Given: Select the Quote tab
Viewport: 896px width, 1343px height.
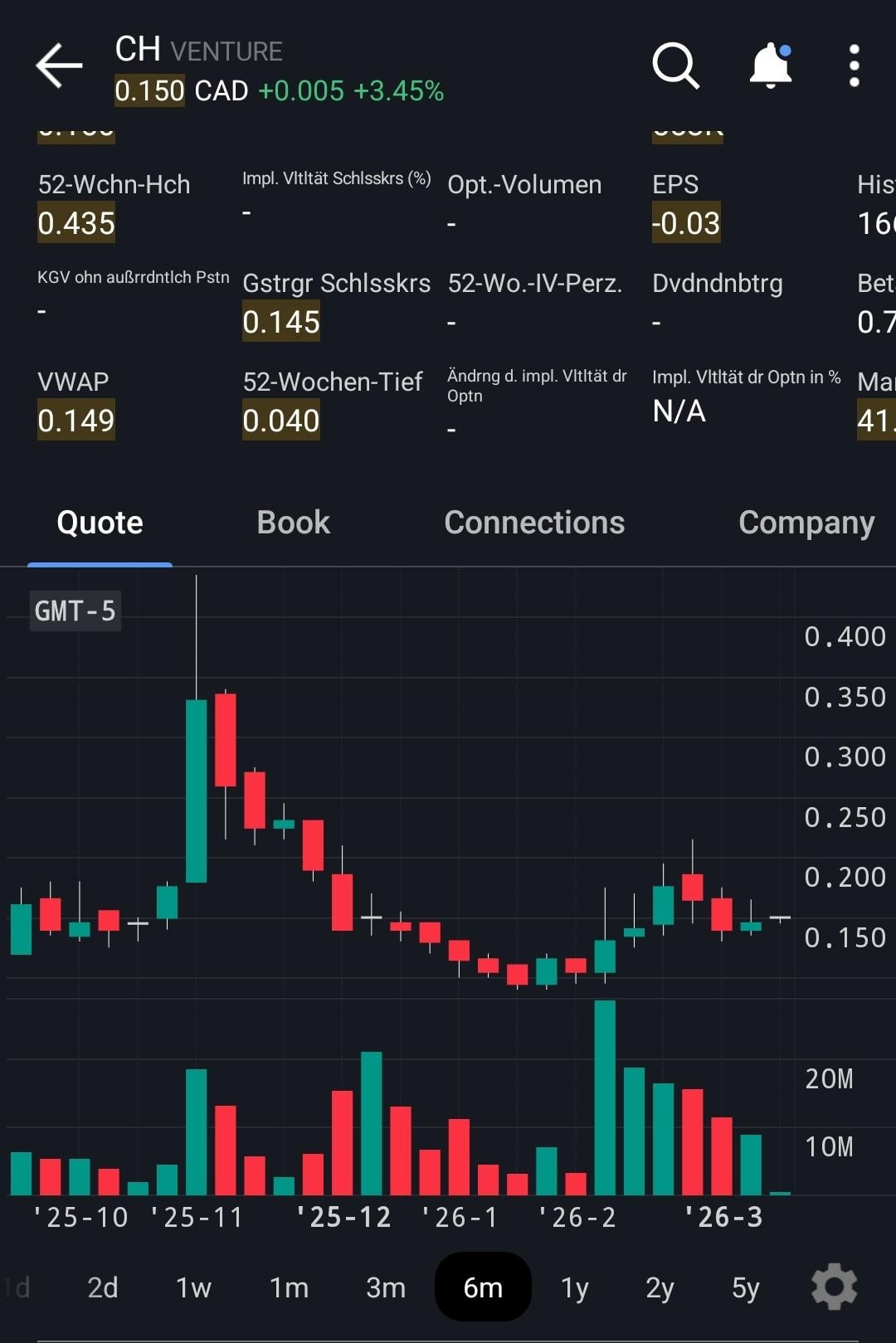Looking at the screenshot, I should (x=100, y=523).
